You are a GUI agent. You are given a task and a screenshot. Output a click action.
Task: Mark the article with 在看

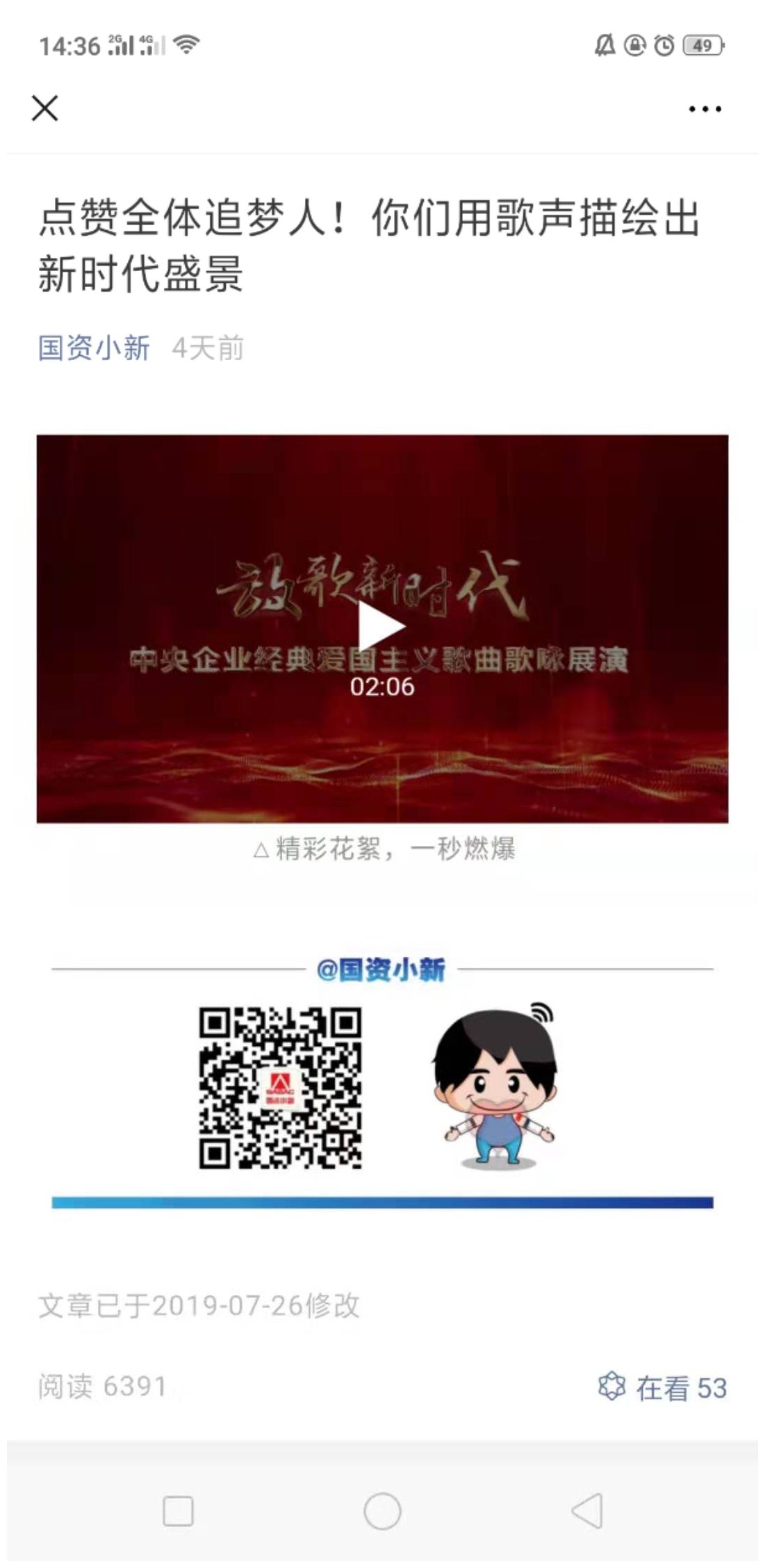pyautogui.click(x=662, y=1387)
